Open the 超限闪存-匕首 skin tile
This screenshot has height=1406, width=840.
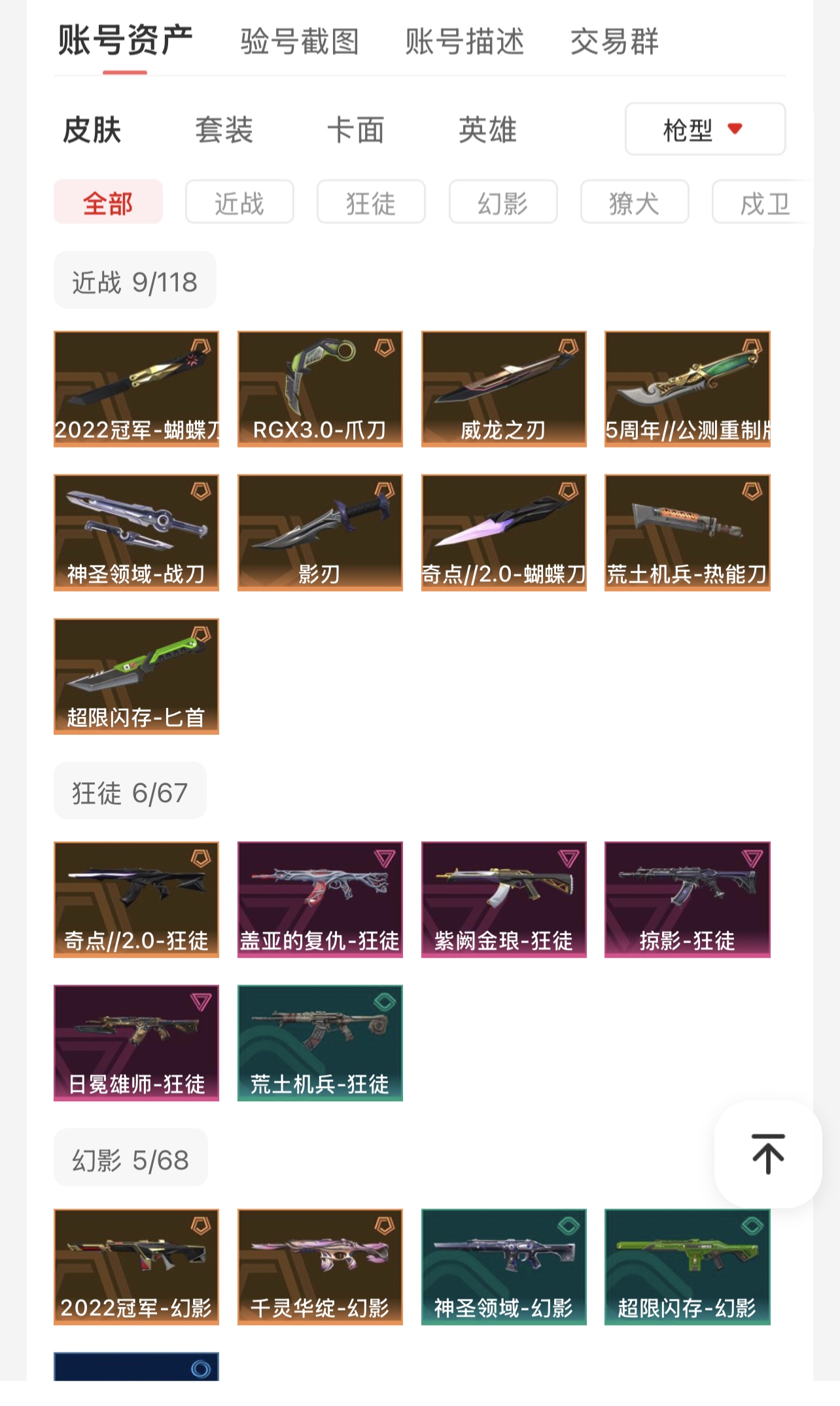click(x=136, y=676)
